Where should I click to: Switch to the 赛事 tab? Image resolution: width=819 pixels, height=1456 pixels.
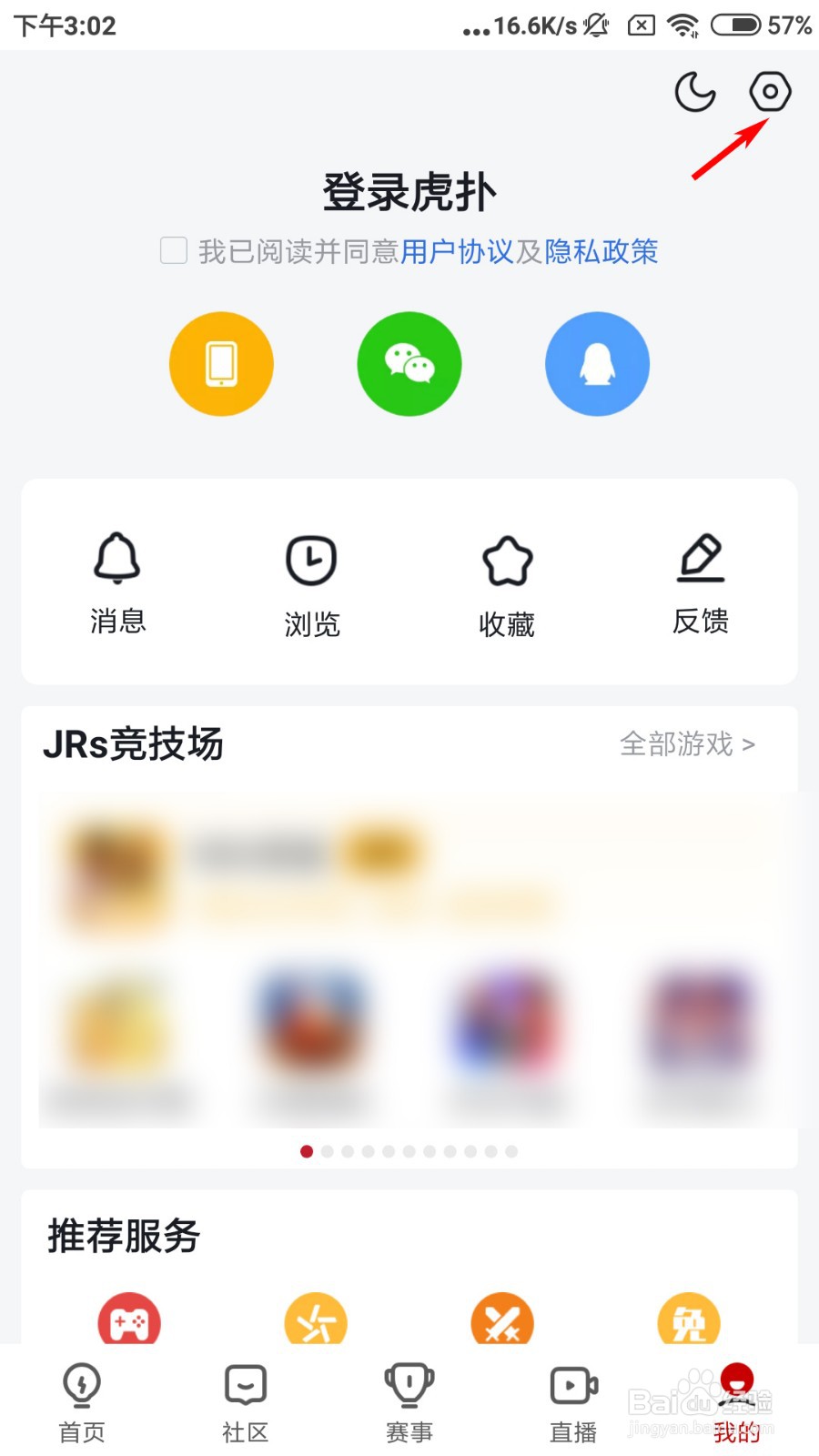[x=409, y=1403]
